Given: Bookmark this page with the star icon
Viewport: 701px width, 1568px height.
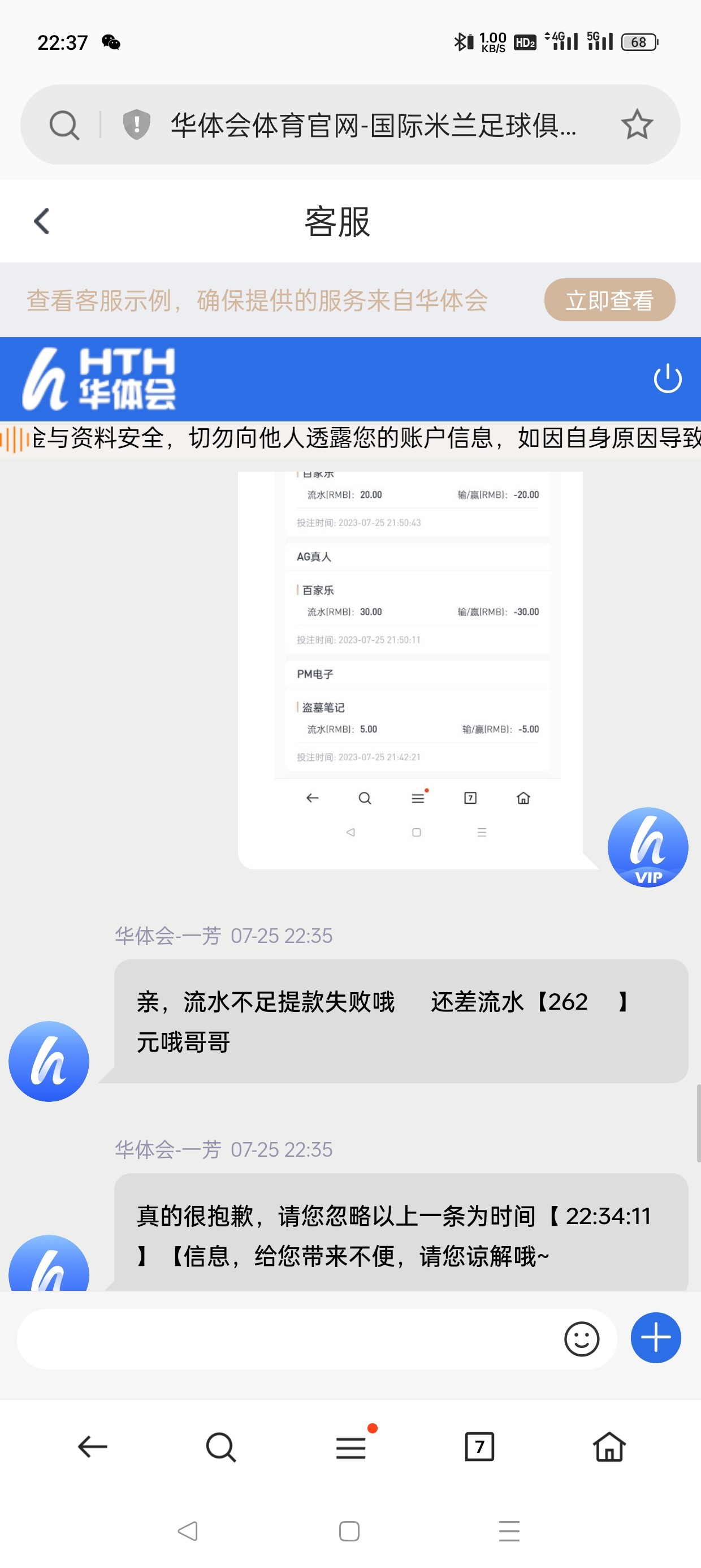Looking at the screenshot, I should coord(637,125).
